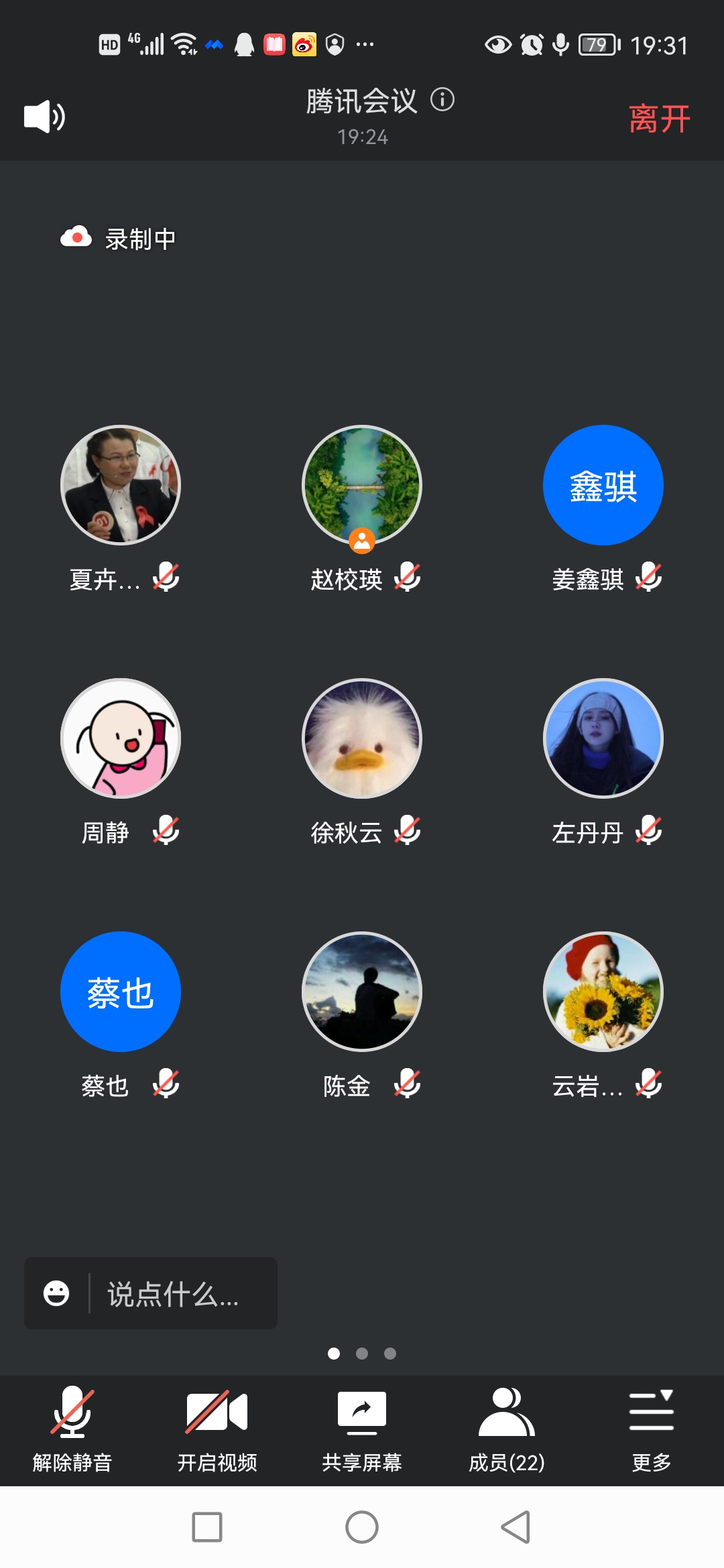View the 录制中 recording status
Screen dimensions: 724x1568
pos(119,239)
